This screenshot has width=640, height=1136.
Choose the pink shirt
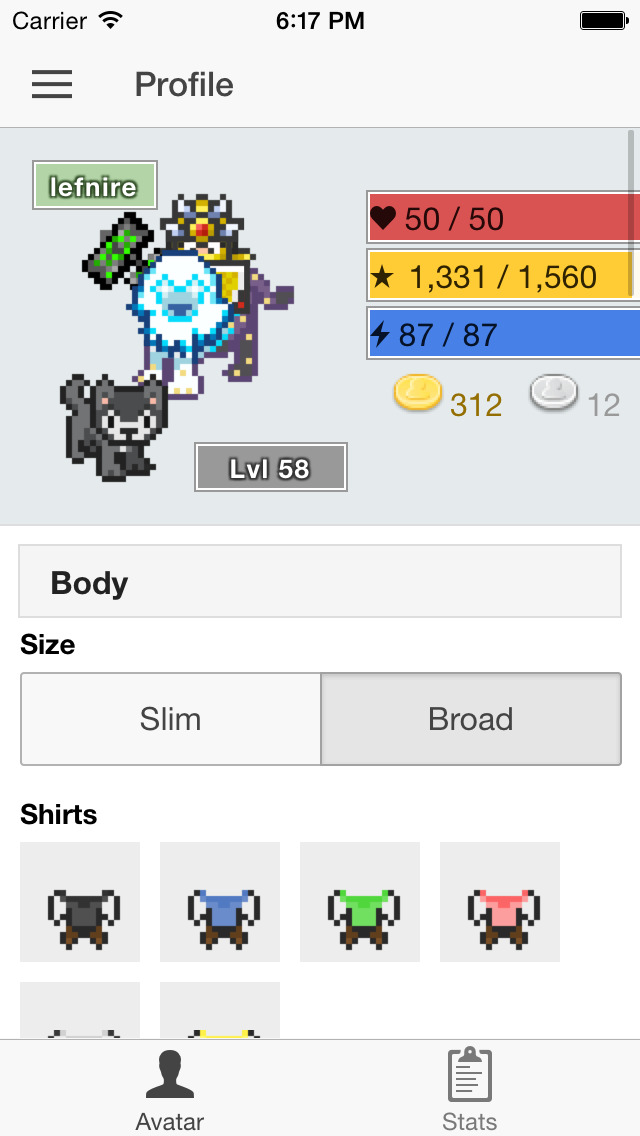499,902
